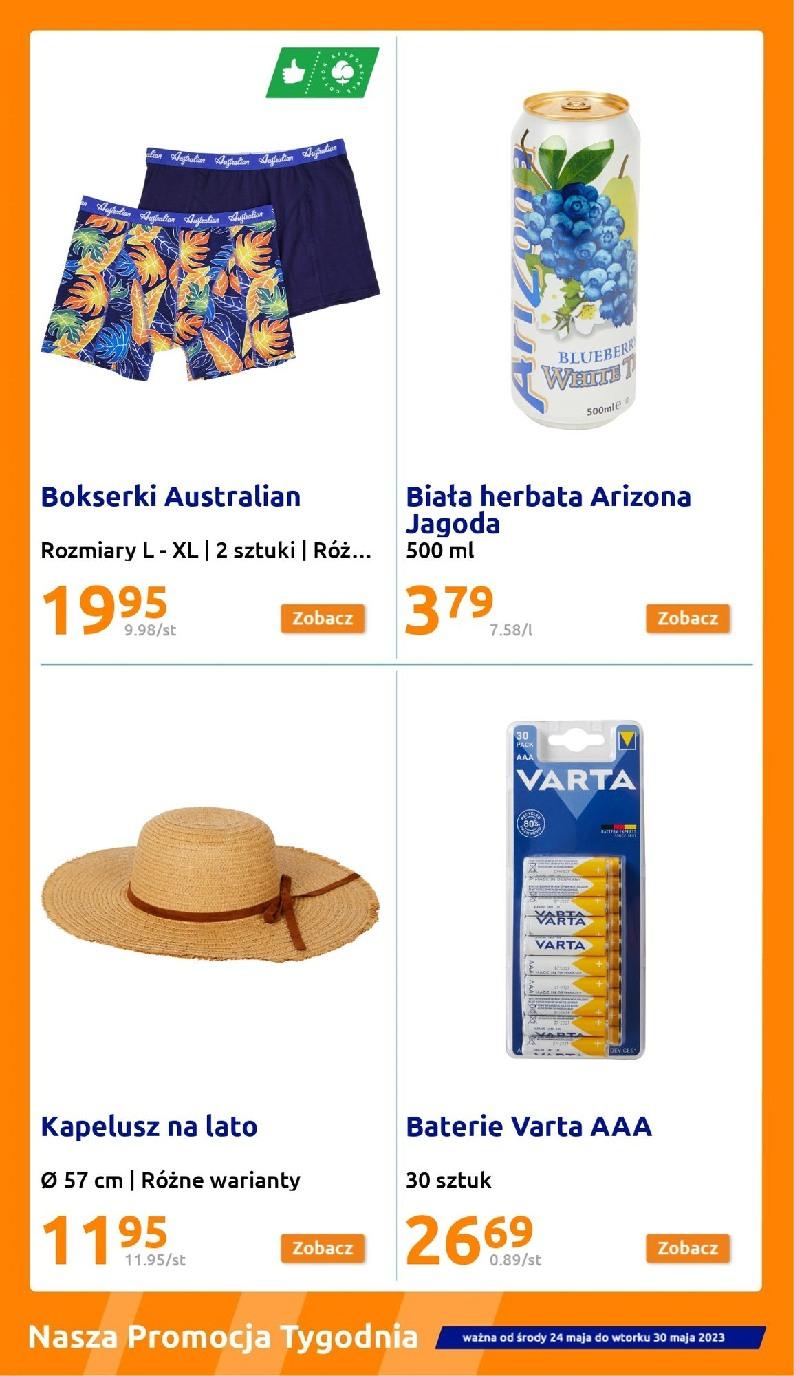Open the Biała herbata Arizona Jagoda link

548,506
